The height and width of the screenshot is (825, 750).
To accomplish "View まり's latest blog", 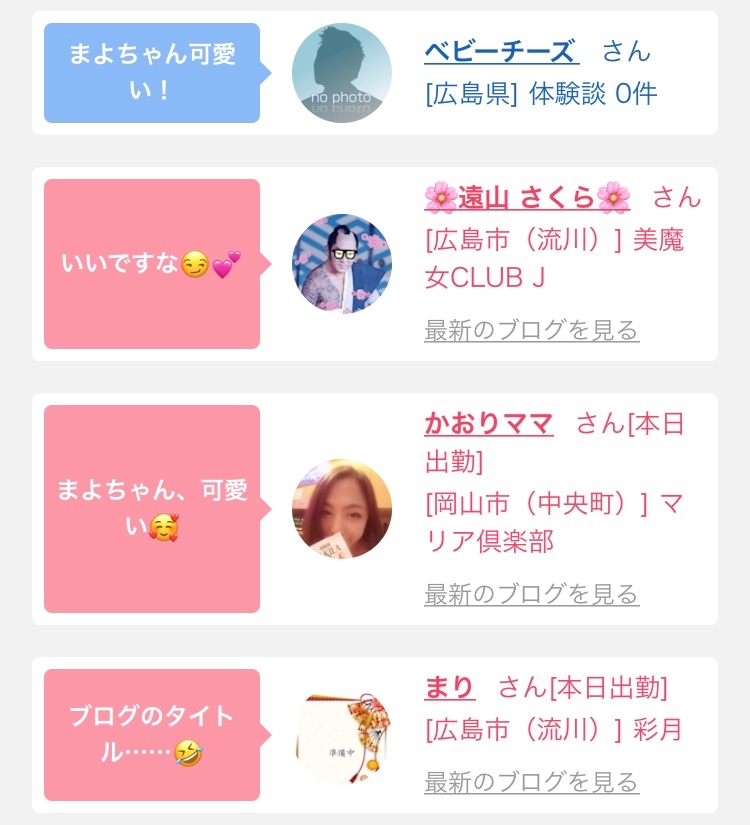I will coord(531,782).
